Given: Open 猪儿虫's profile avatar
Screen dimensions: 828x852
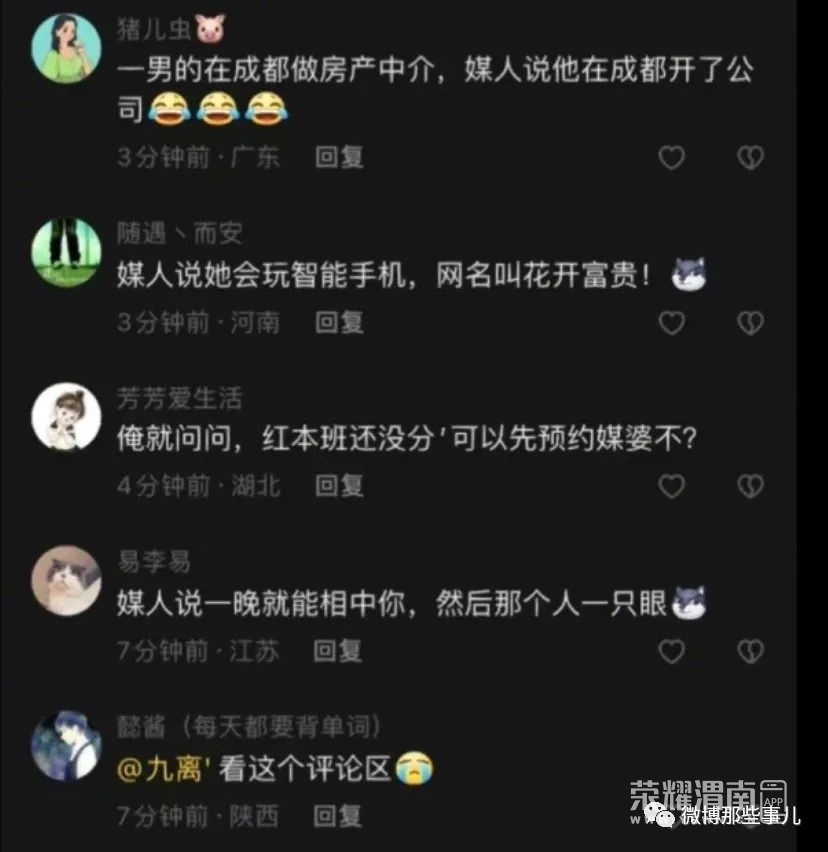Looking at the screenshot, I should point(66,47).
